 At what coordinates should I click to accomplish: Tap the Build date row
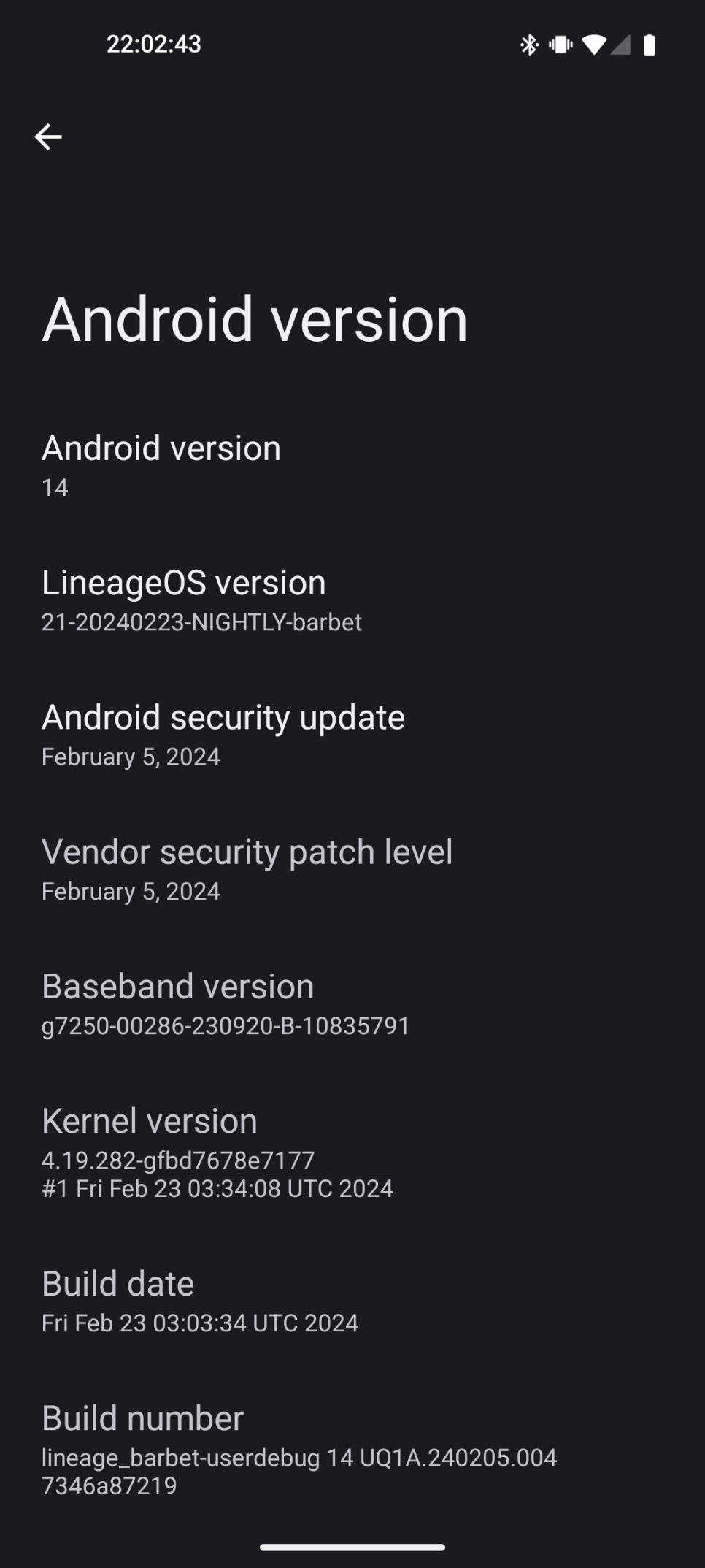coord(352,1301)
